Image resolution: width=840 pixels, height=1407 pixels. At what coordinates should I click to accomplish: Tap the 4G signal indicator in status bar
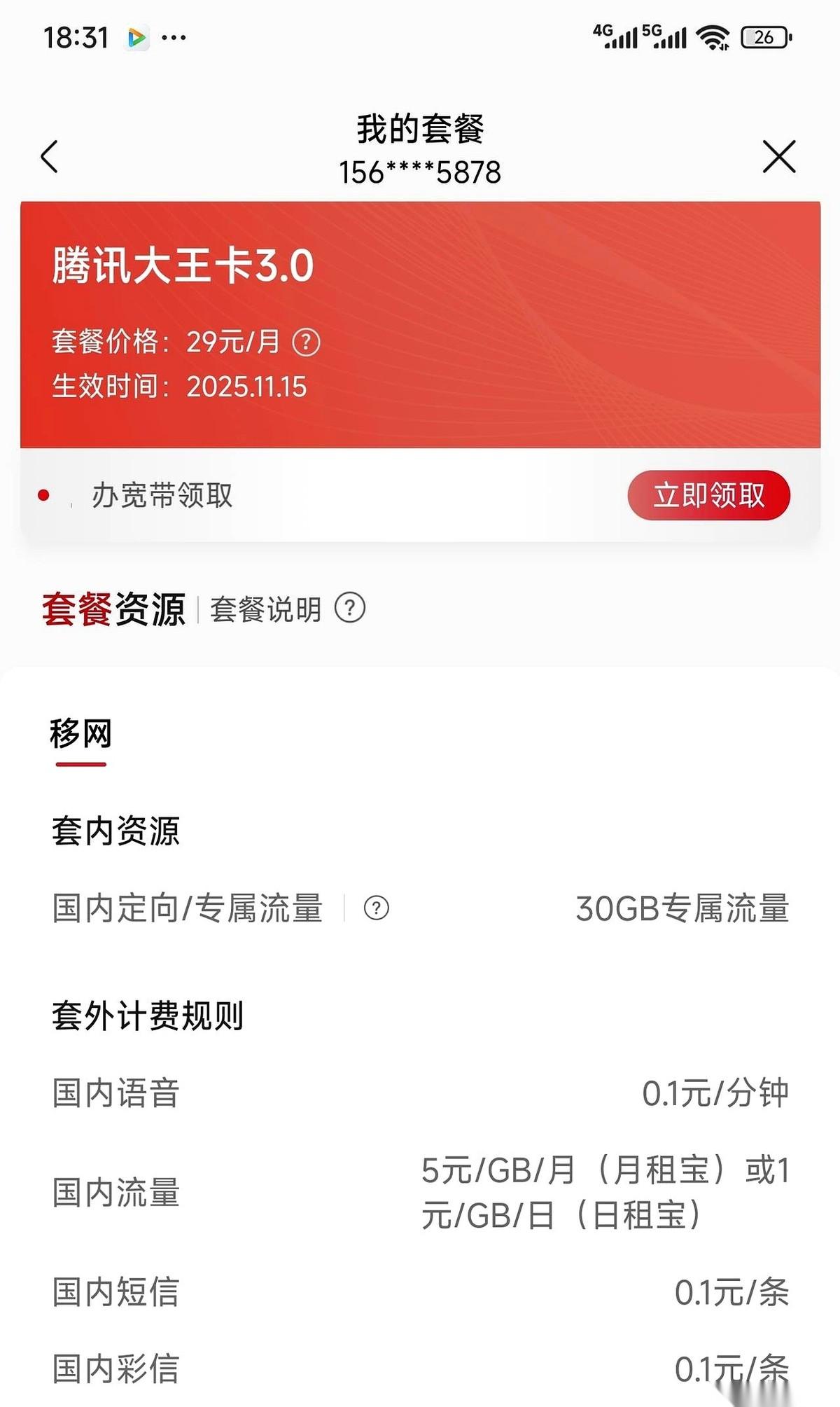point(615,36)
